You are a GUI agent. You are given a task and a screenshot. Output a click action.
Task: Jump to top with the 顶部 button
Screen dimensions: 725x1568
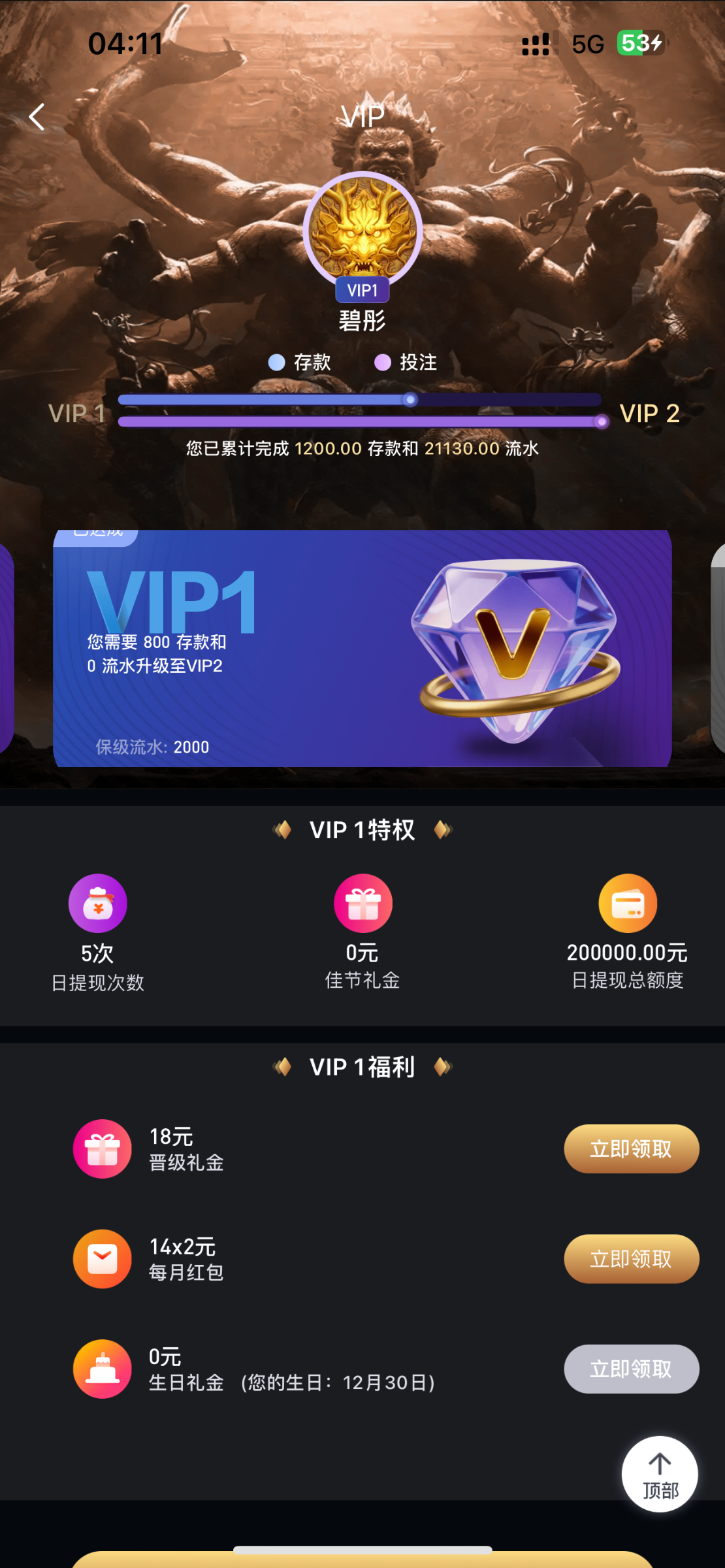[x=659, y=1474]
